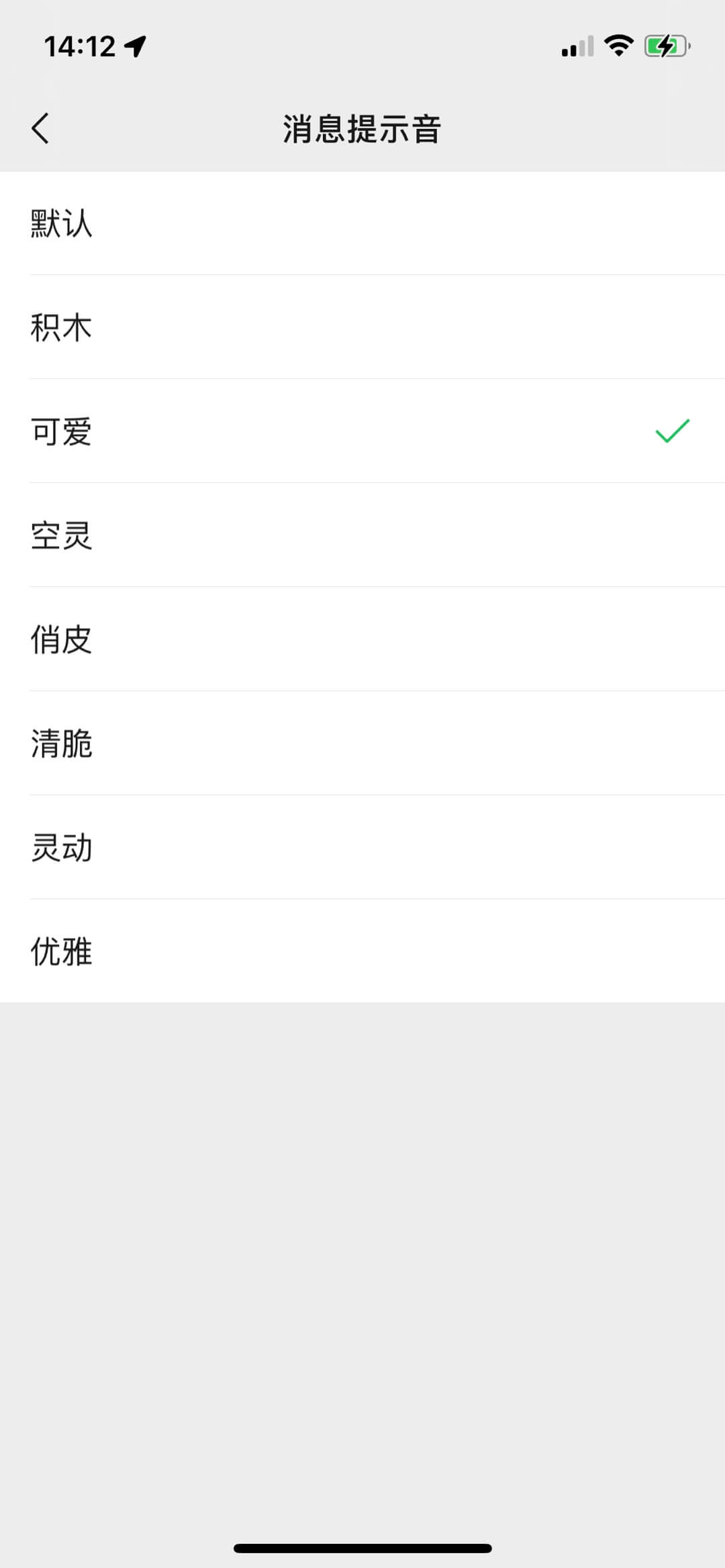Screen dimensions: 725x1568
Task: Tap the currently checked 可爱 row
Action: [x=362, y=433]
